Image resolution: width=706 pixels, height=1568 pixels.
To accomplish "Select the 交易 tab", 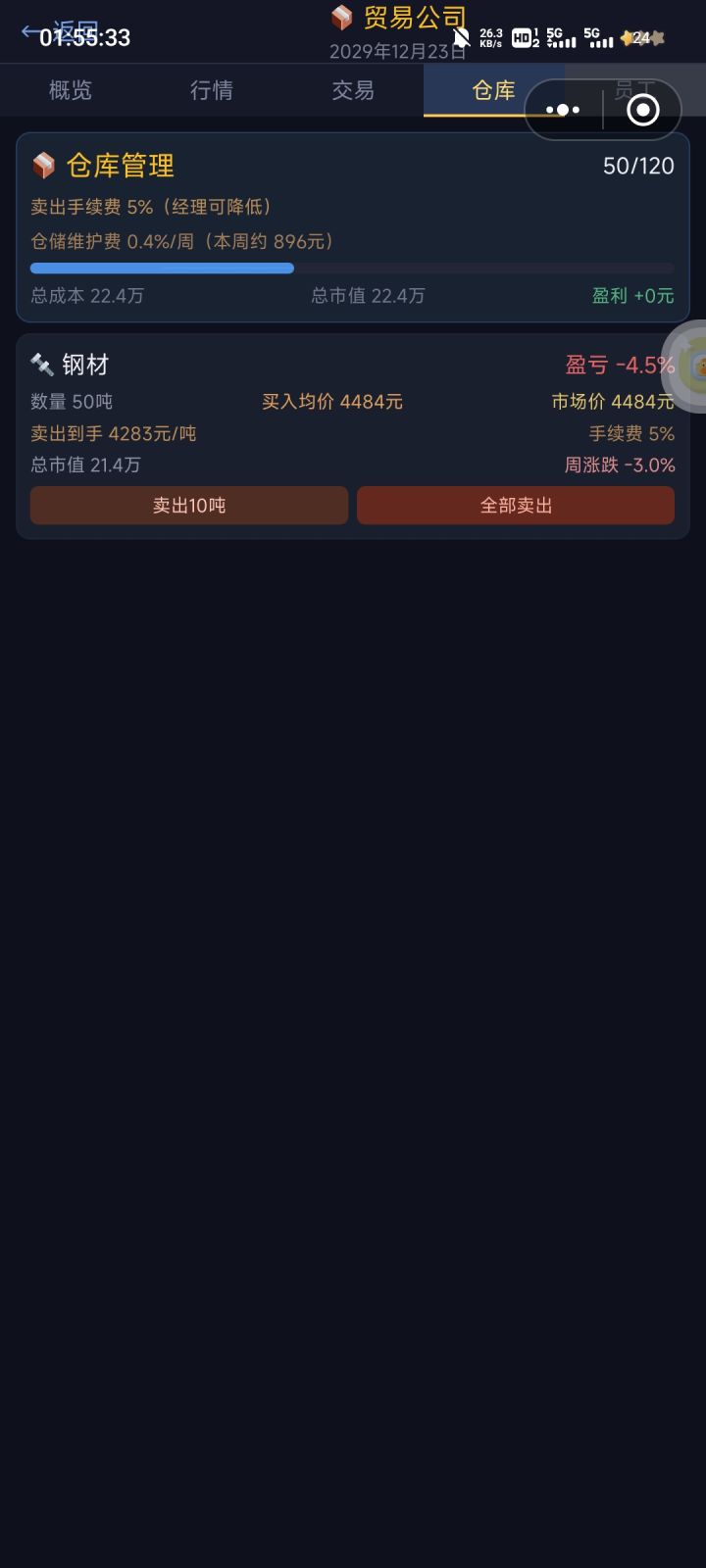I will pyautogui.click(x=355, y=90).
